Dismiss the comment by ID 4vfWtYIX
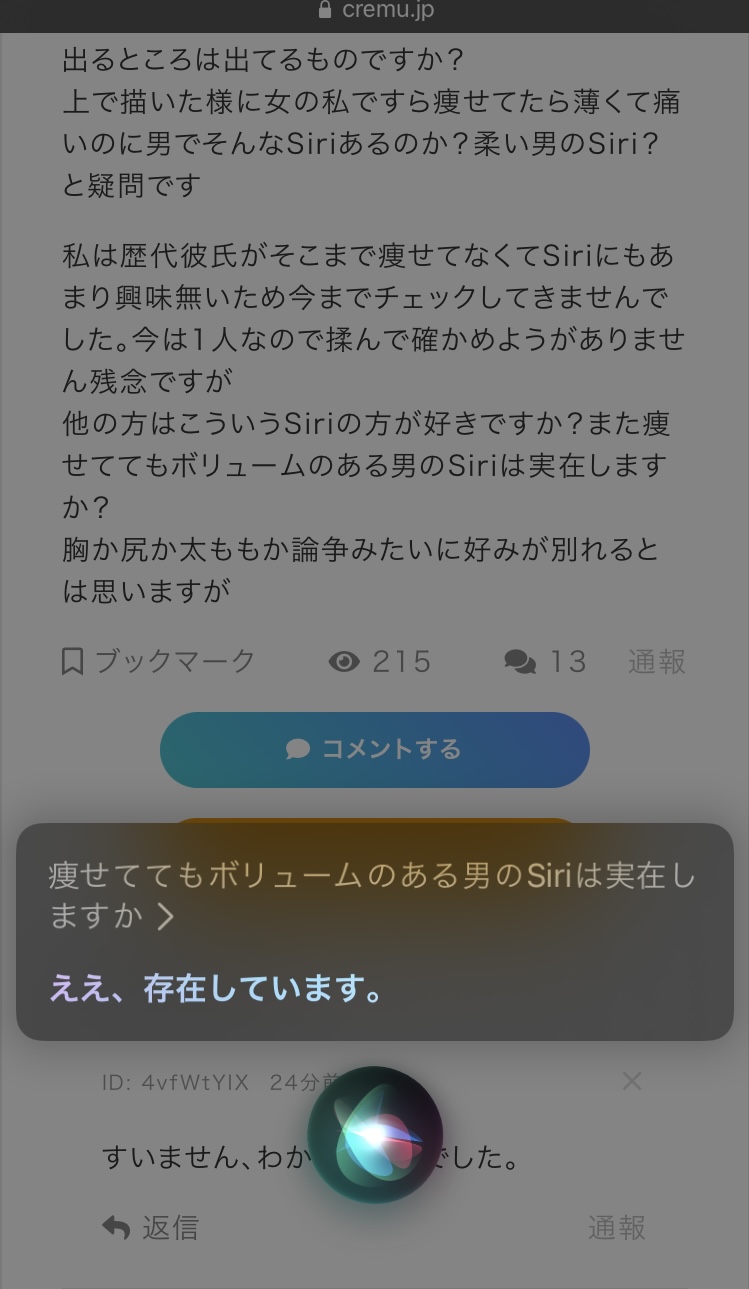 click(631, 1081)
